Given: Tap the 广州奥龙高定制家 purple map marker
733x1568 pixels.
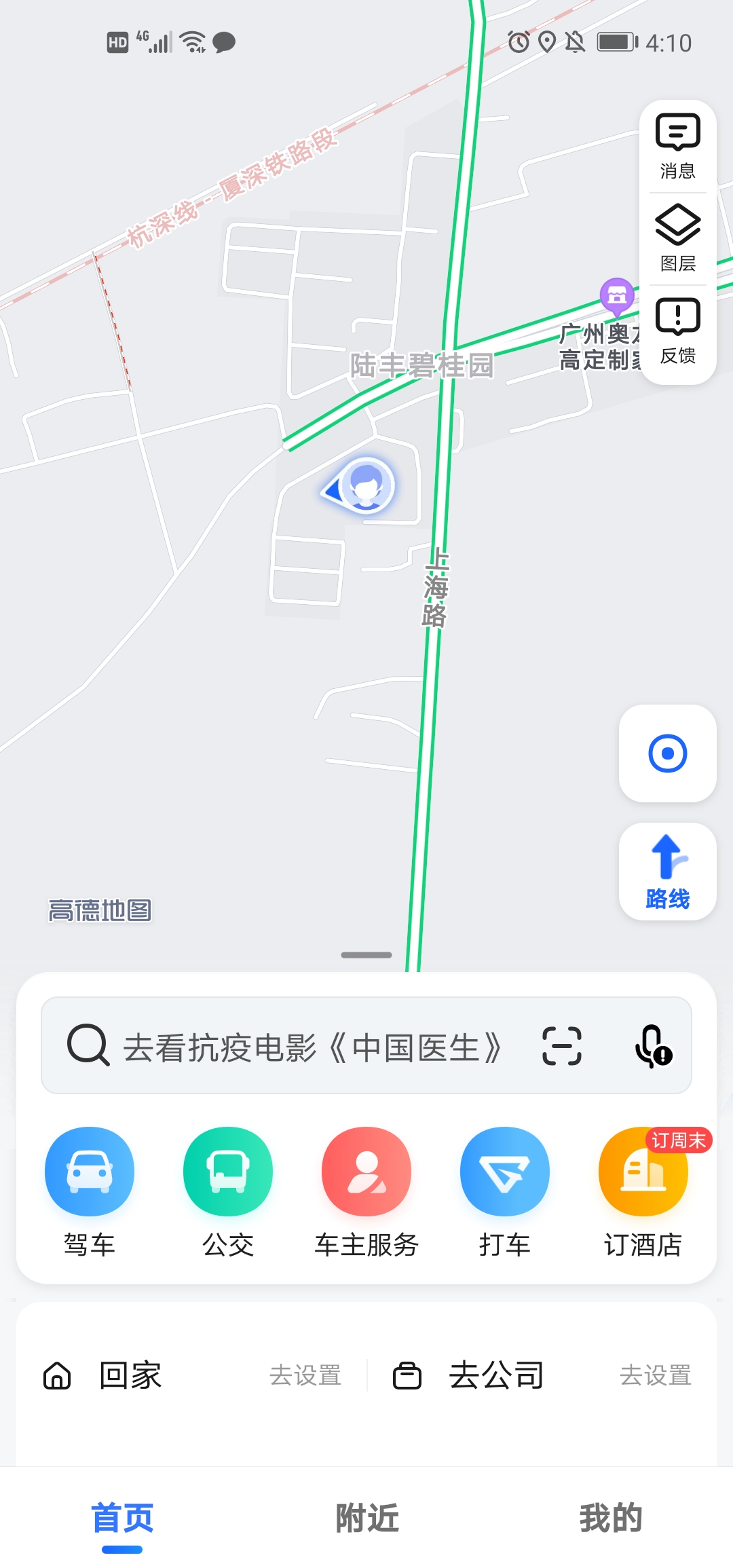Looking at the screenshot, I should point(616,295).
